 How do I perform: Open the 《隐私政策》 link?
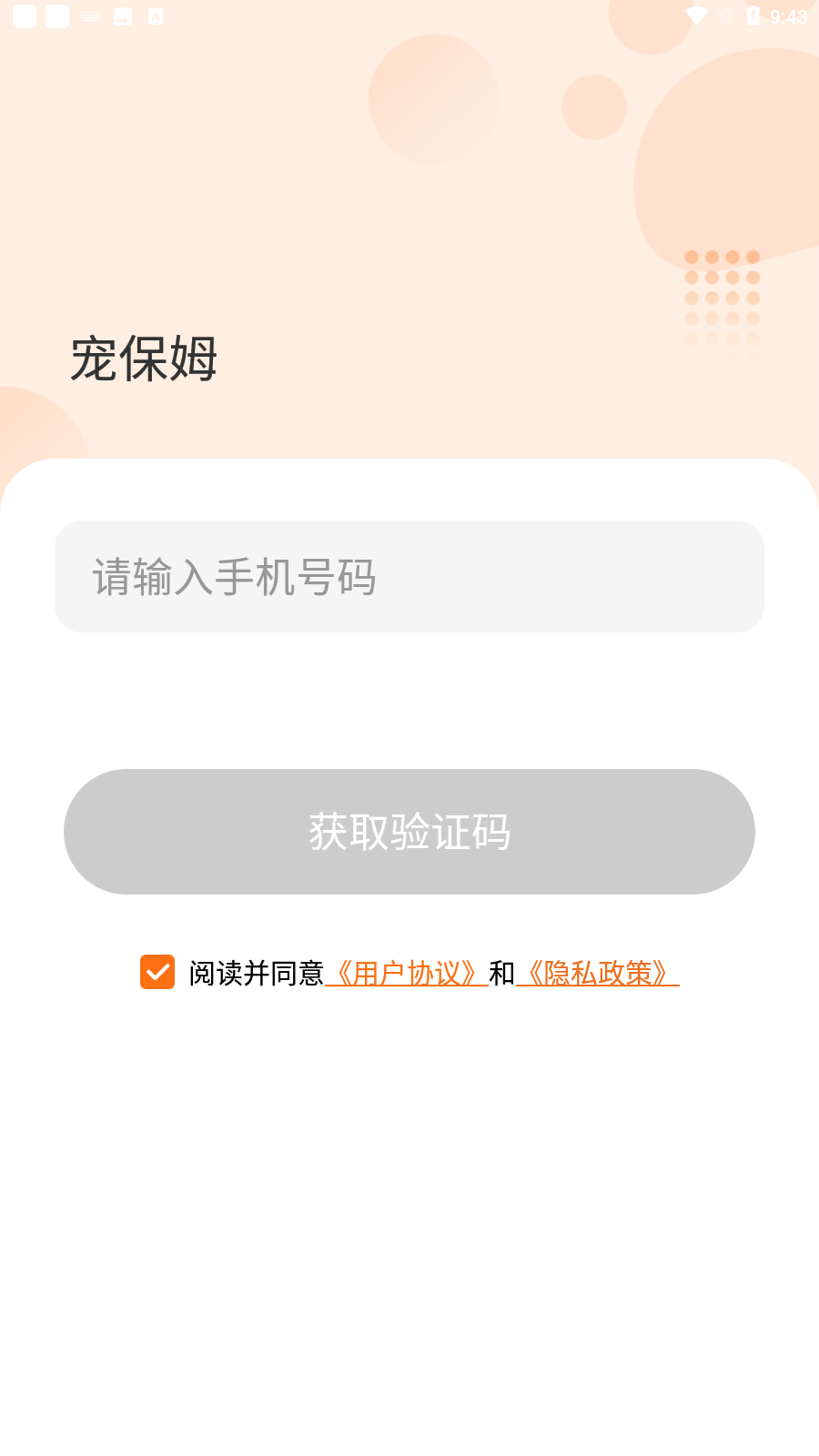tap(598, 974)
